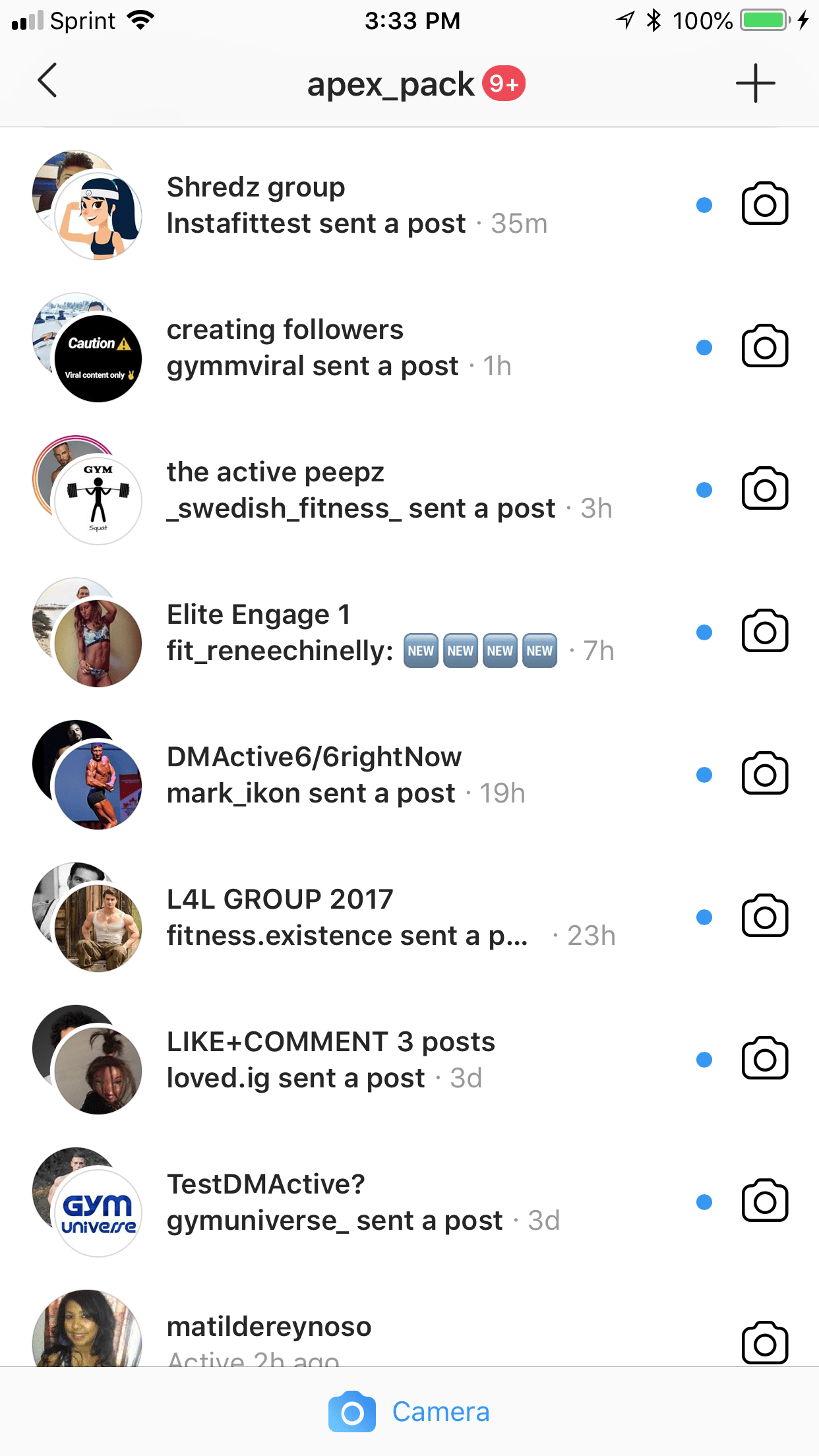Open camera for creating followers chat

(764, 346)
